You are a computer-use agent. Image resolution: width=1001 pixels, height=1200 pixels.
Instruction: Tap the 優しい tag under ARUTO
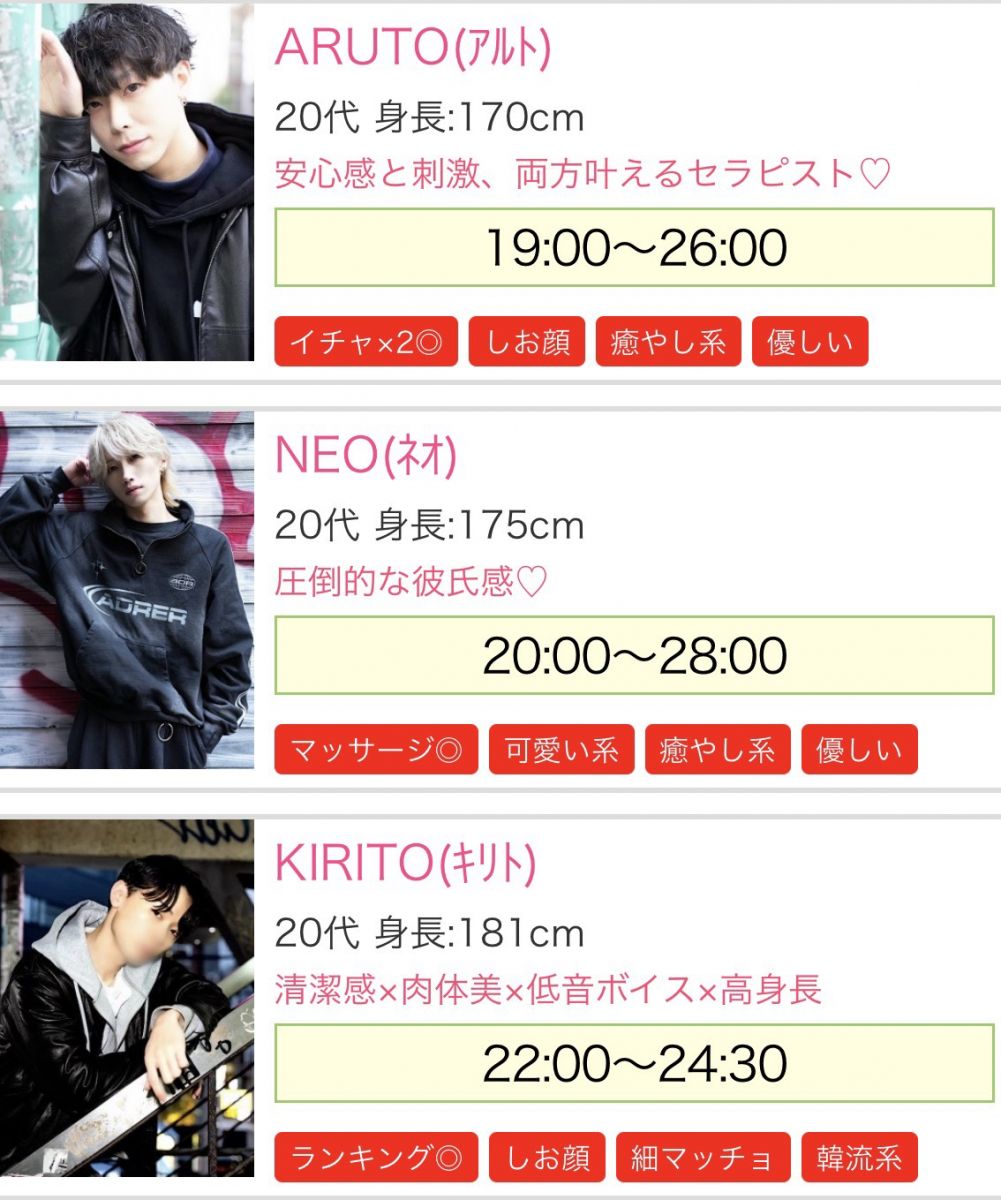[810, 342]
